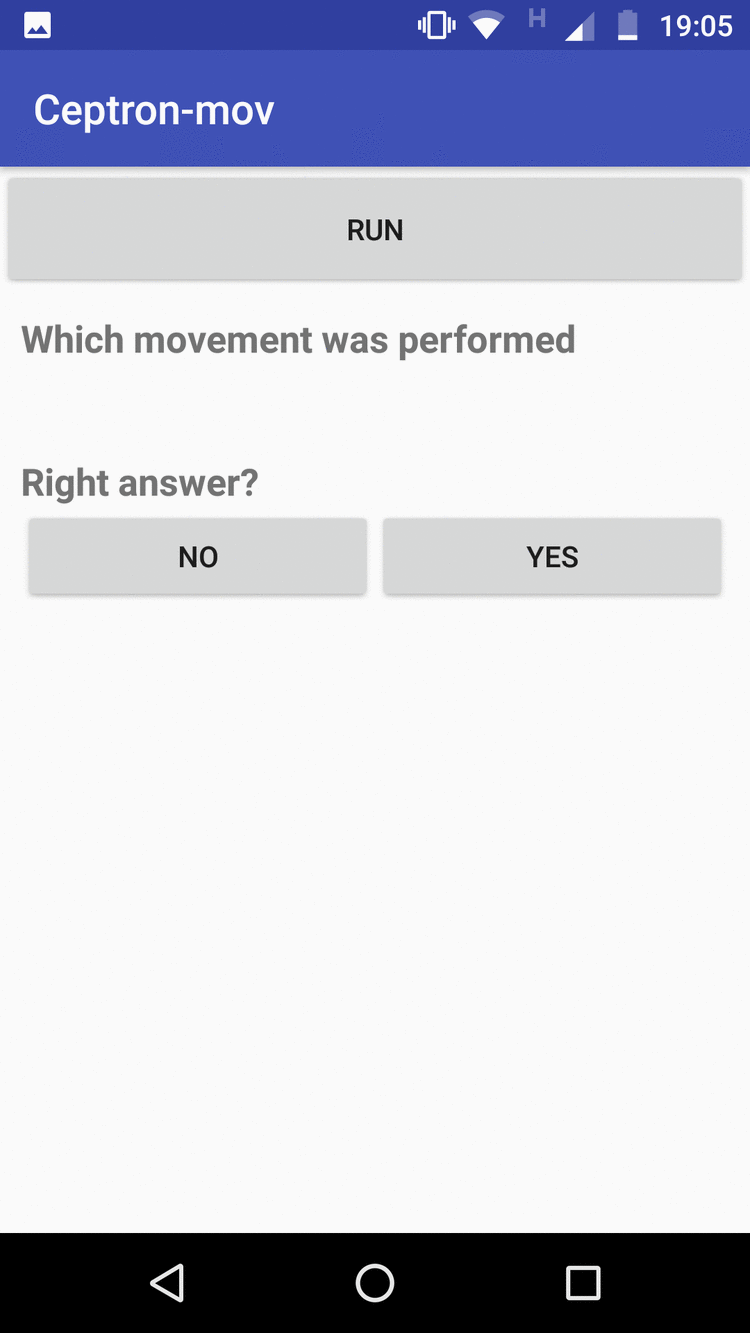Viewport: 750px width, 1333px height.
Task: Return to the home screen
Action: 375,1282
